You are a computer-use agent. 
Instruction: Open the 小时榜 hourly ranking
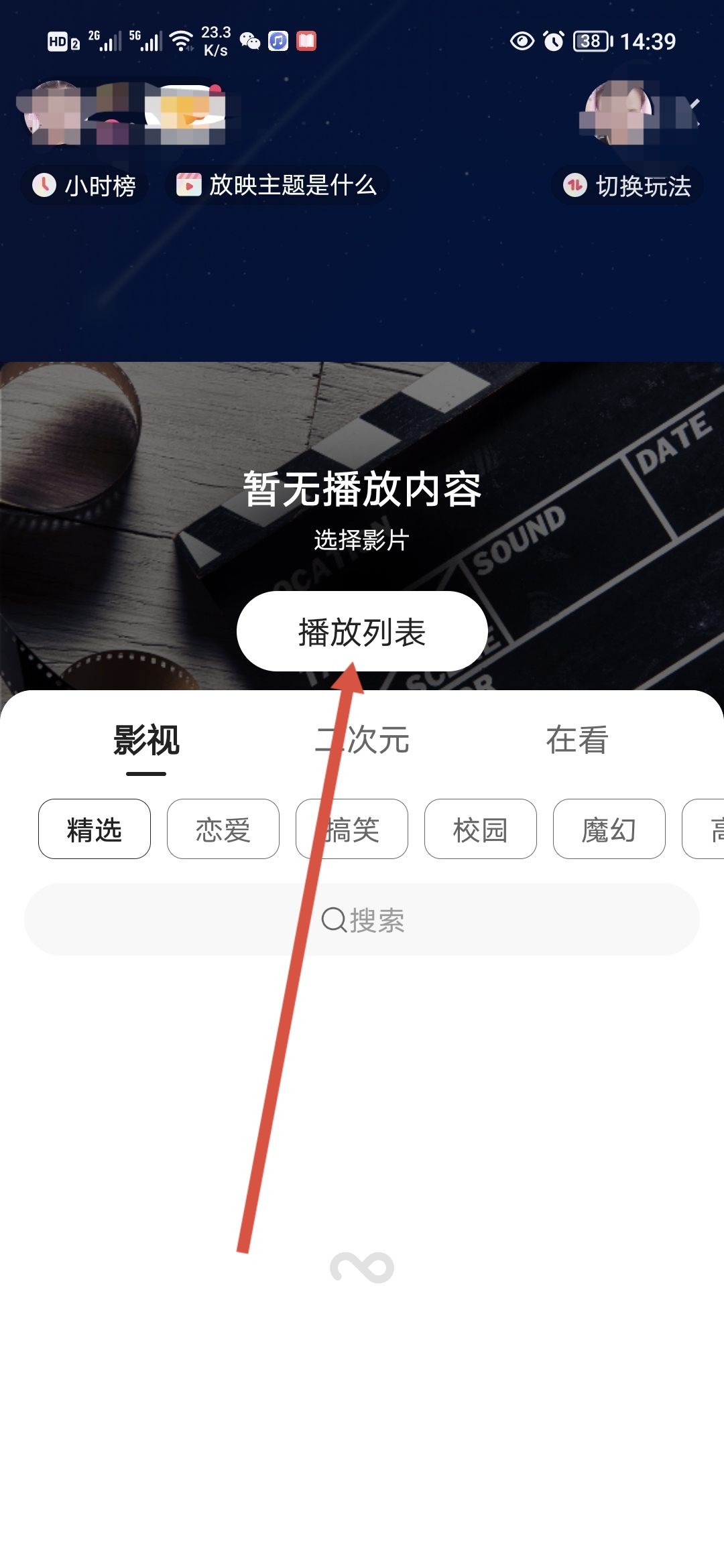pos(85,186)
